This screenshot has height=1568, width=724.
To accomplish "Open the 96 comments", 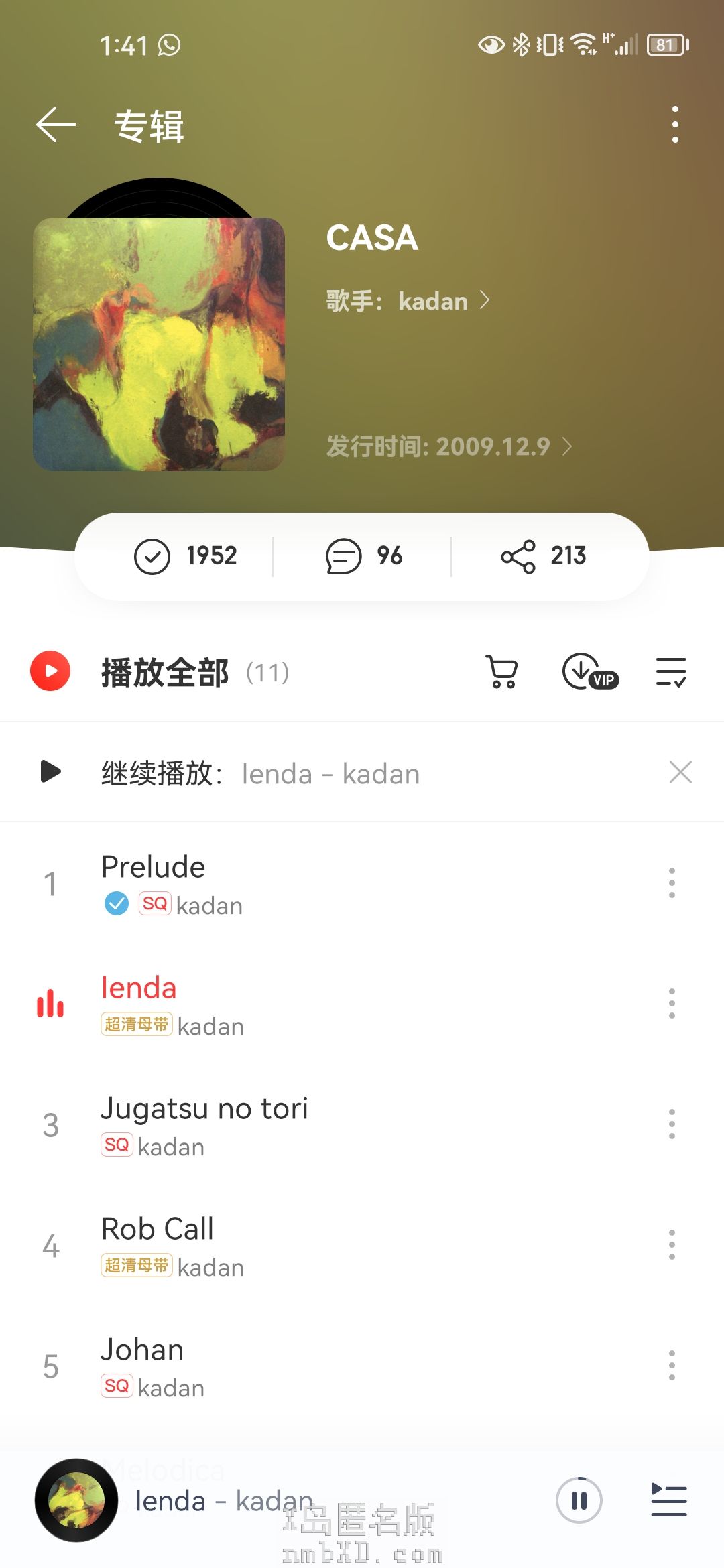I will tap(364, 556).
